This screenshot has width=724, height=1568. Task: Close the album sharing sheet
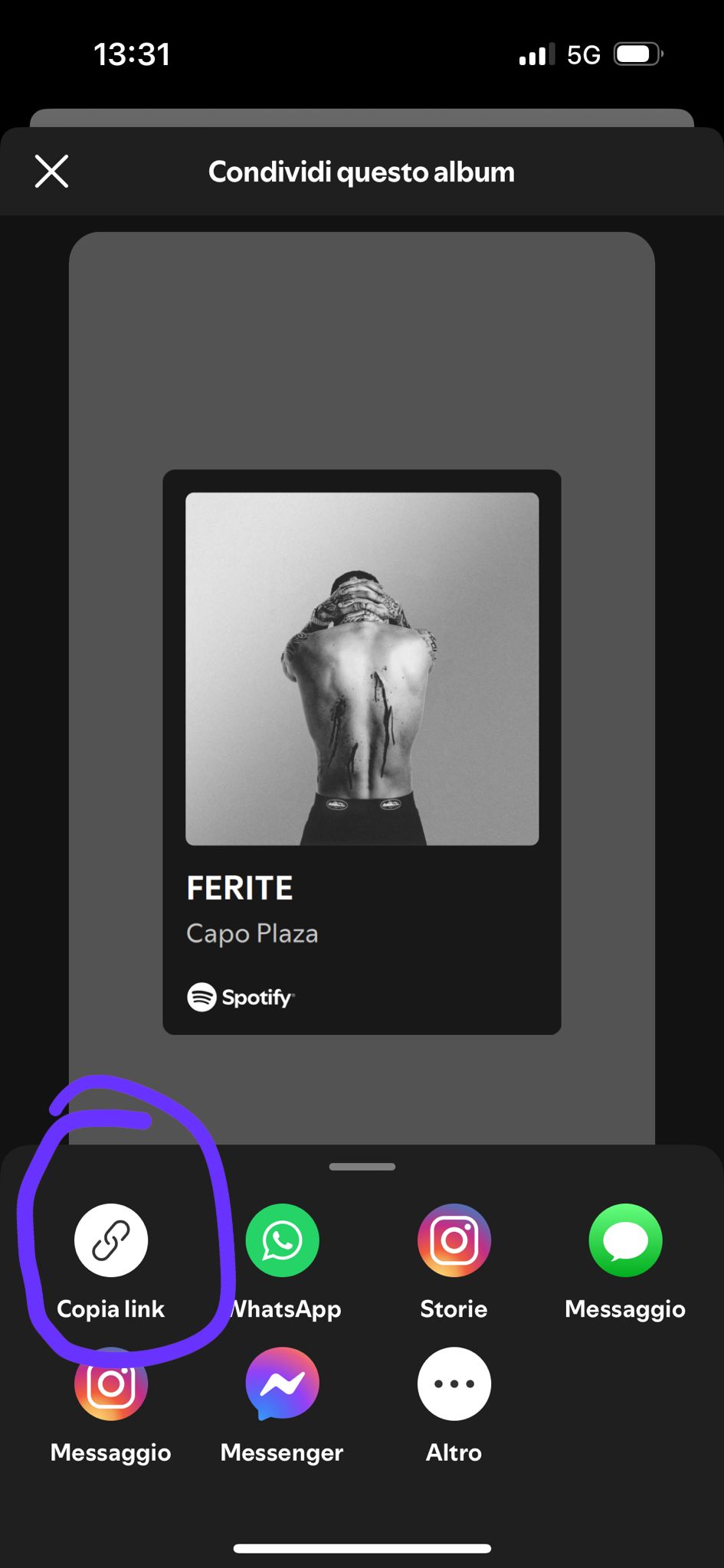pyautogui.click(x=51, y=171)
